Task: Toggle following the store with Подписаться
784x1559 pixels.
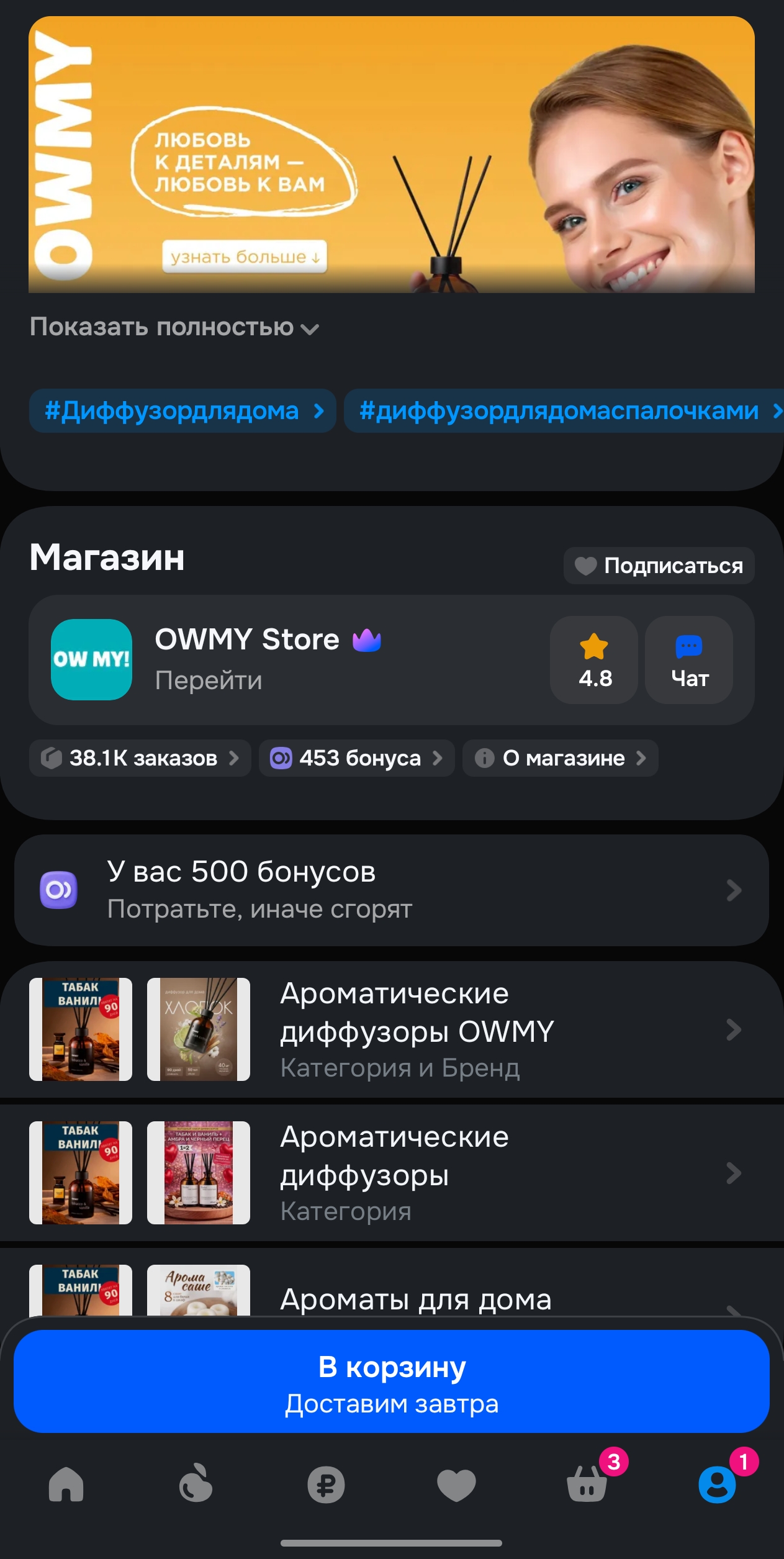Action: [658, 565]
